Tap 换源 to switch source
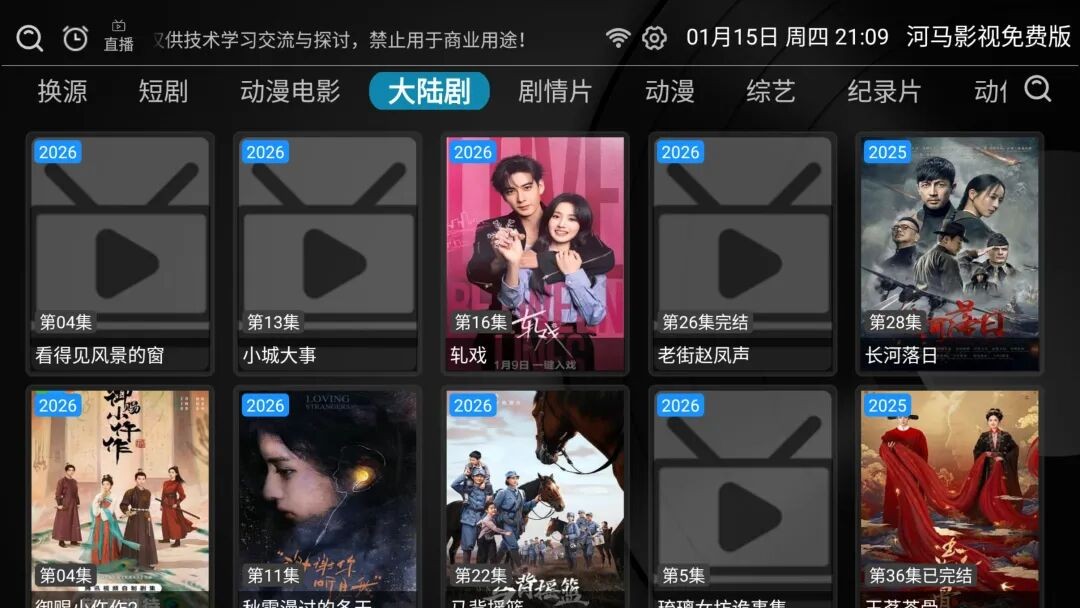This screenshot has height=608, width=1080. 62,92
